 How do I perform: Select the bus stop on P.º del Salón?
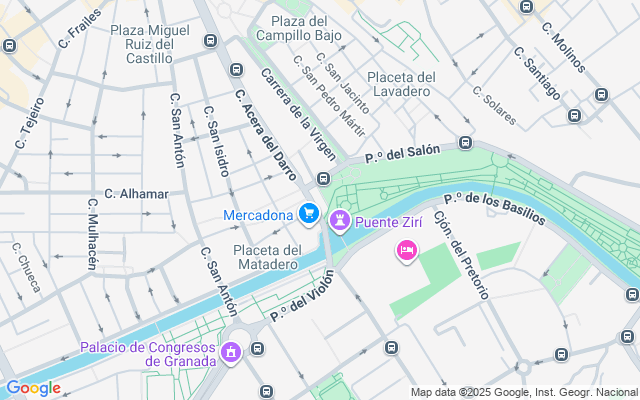click(465, 143)
